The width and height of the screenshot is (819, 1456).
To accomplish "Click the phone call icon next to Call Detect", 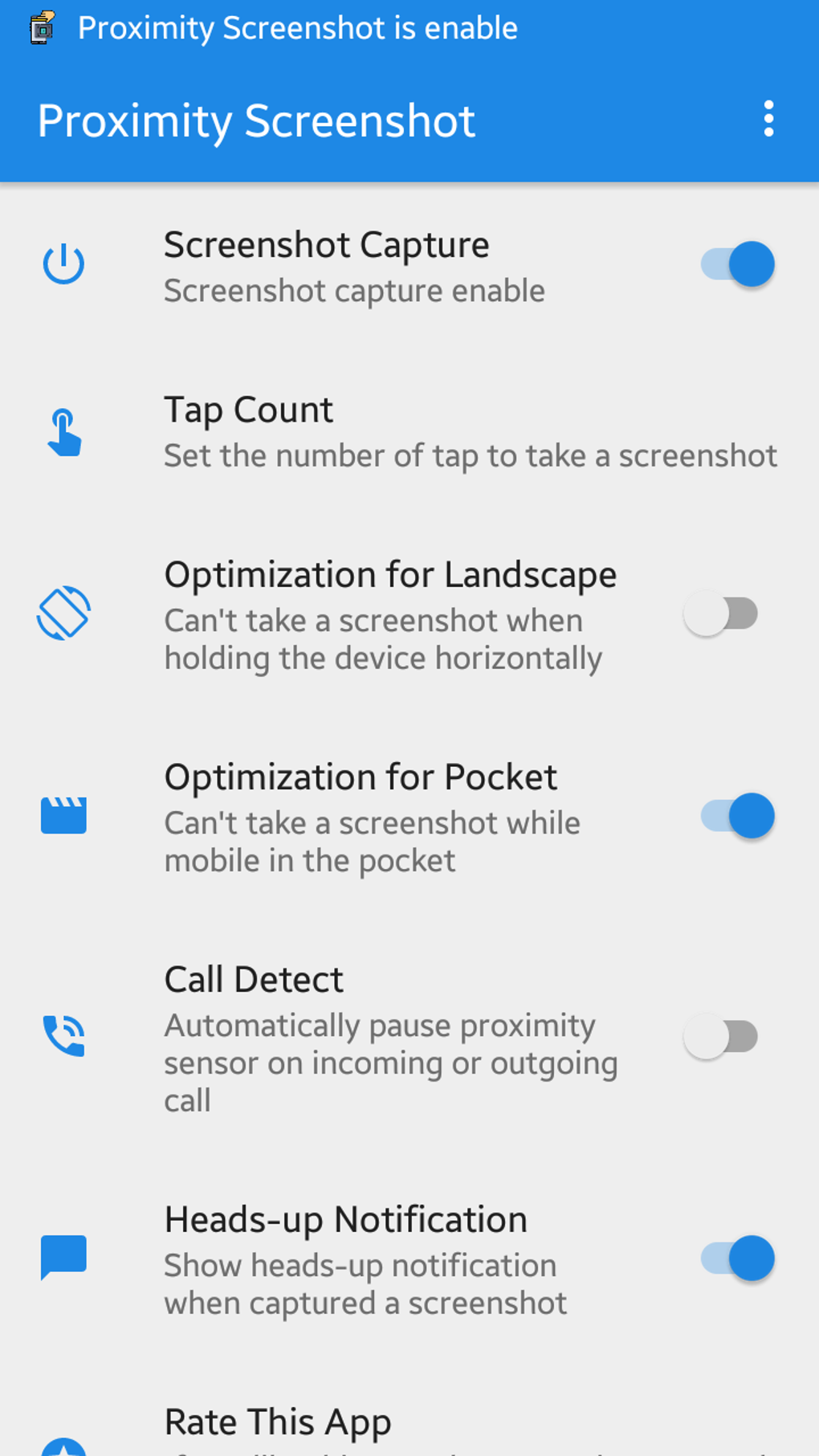I will 64,1036.
